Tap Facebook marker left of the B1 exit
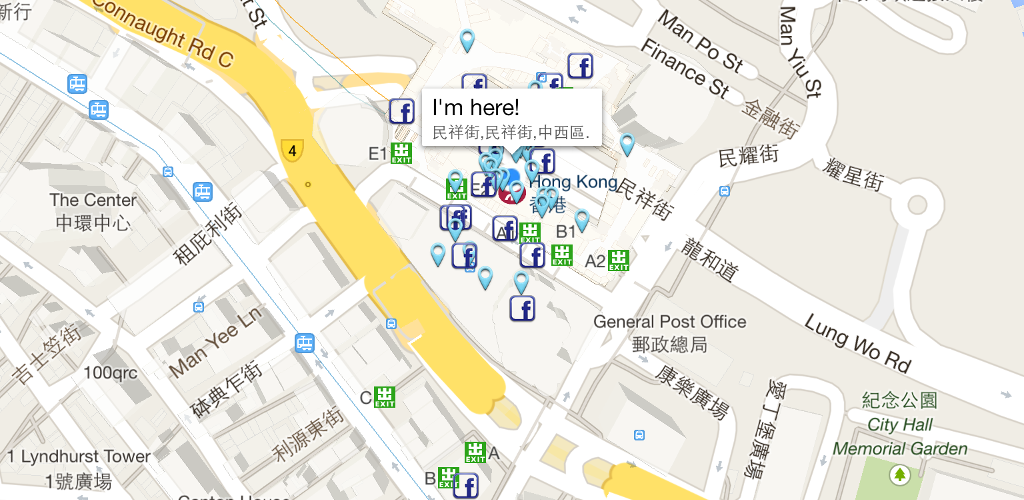 pyautogui.click(x=532, y=256)
